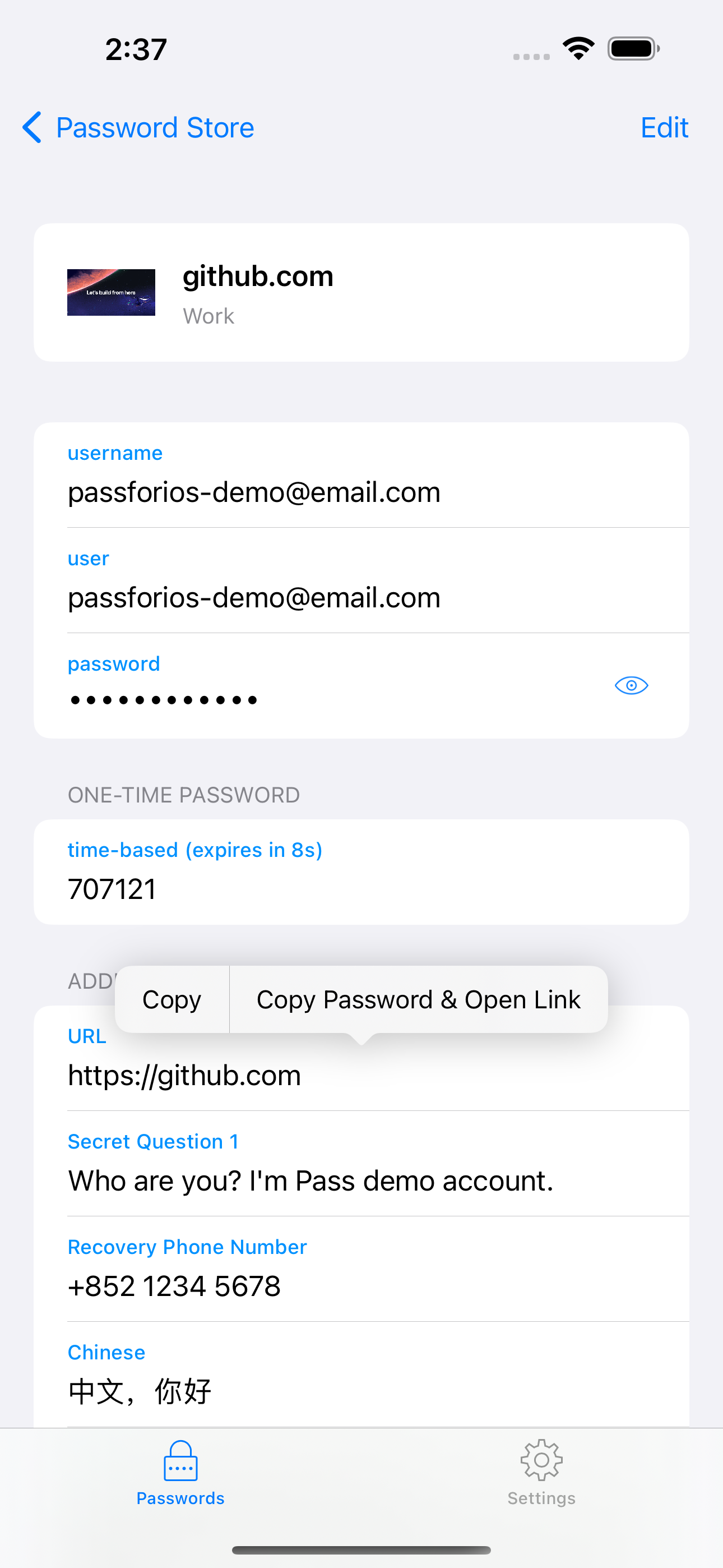723x1568 pixels.
Task: Tap the username field row
Action: (361, 476)
